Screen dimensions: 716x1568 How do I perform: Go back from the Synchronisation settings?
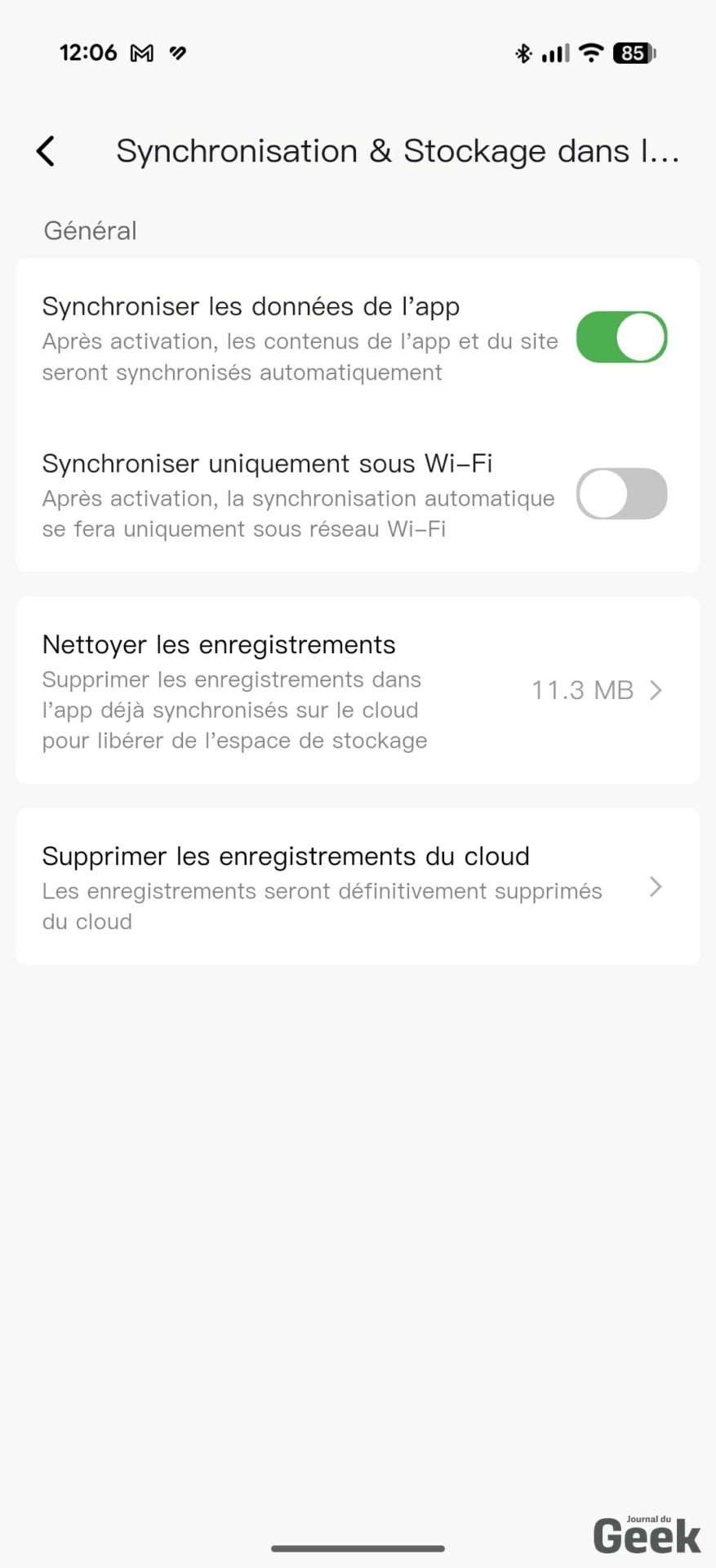coord(47,151)
